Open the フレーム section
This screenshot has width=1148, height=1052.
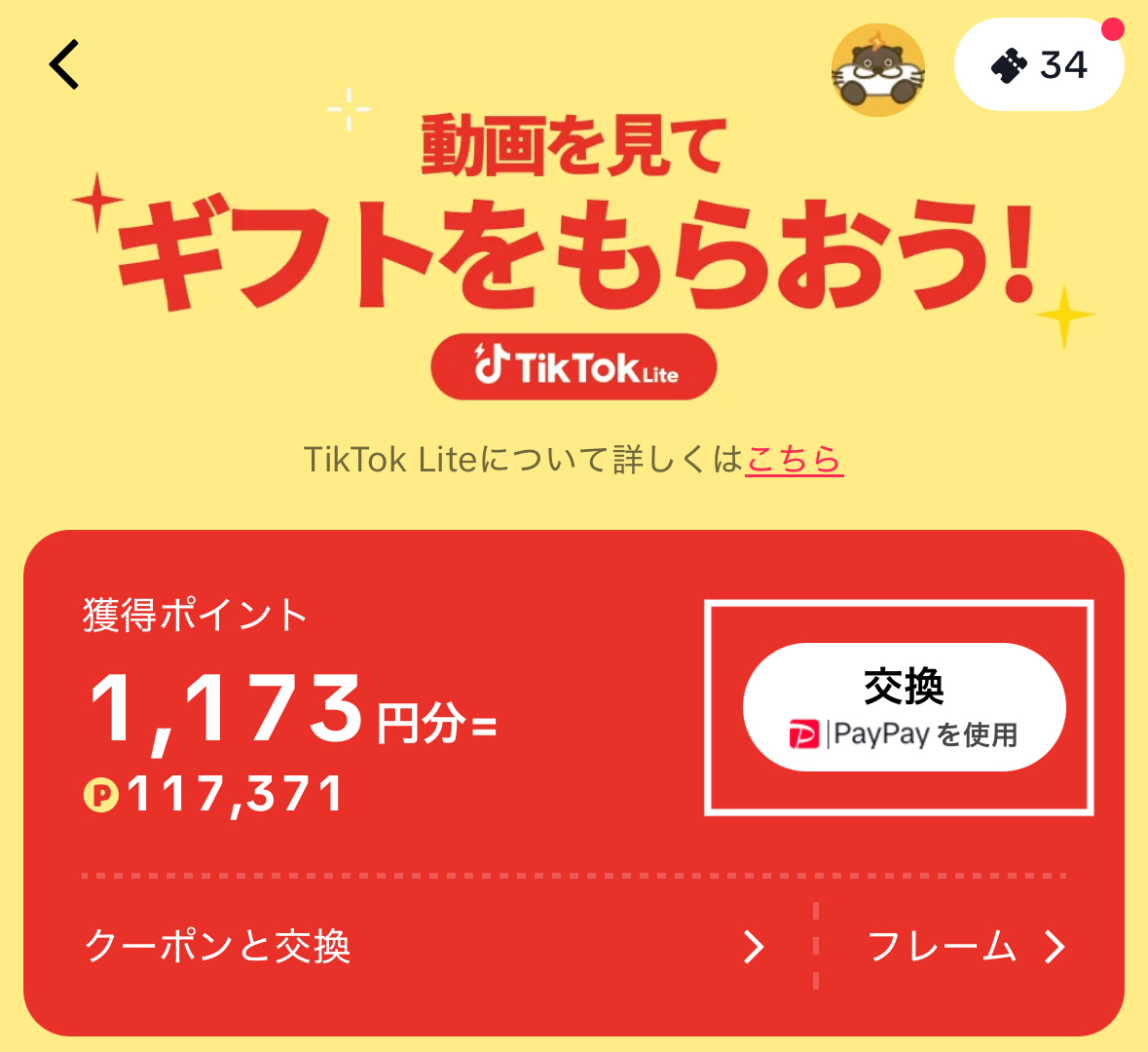966,946
